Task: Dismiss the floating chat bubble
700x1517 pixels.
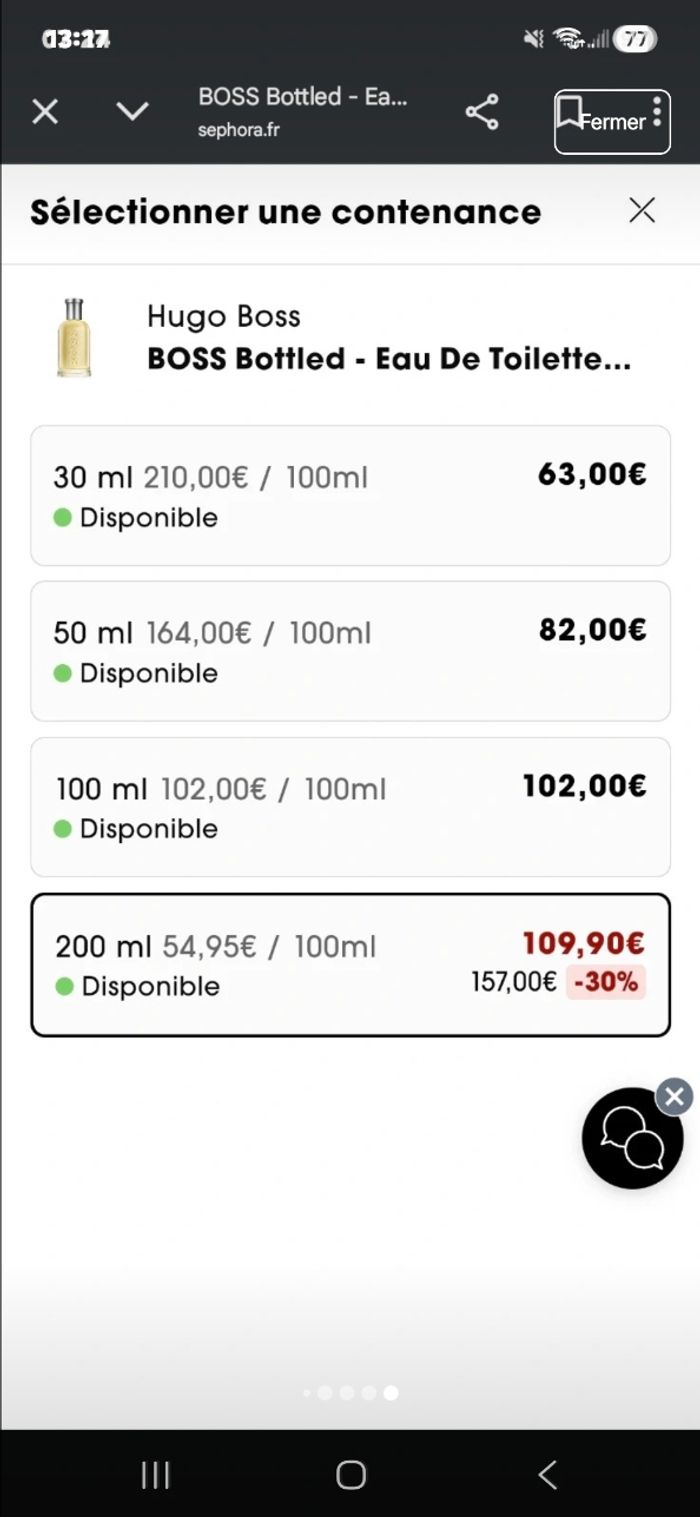Action: [x=675, y=1097]
